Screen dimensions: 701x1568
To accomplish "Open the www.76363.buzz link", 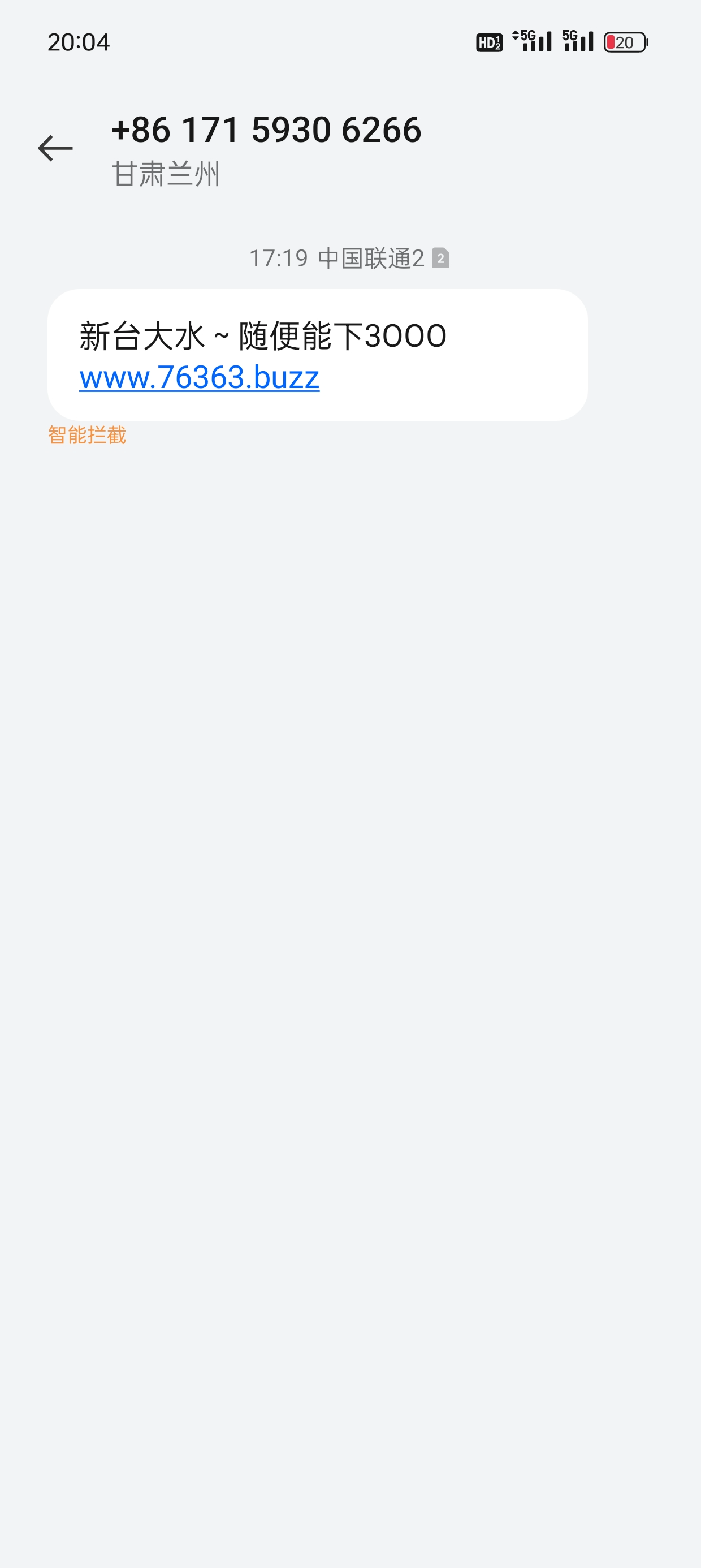I will point(199,377).
